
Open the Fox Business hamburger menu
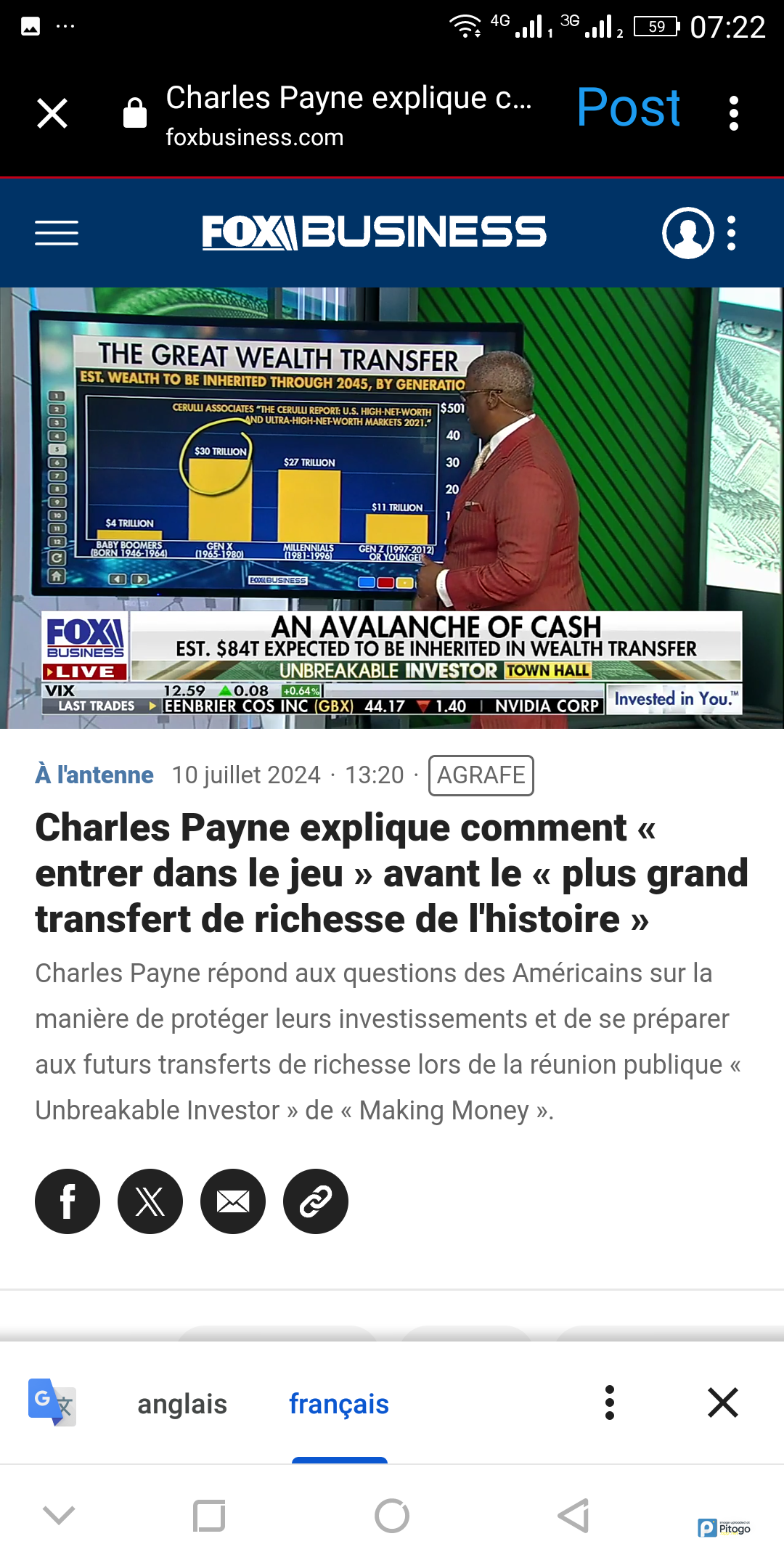point(57,233)
